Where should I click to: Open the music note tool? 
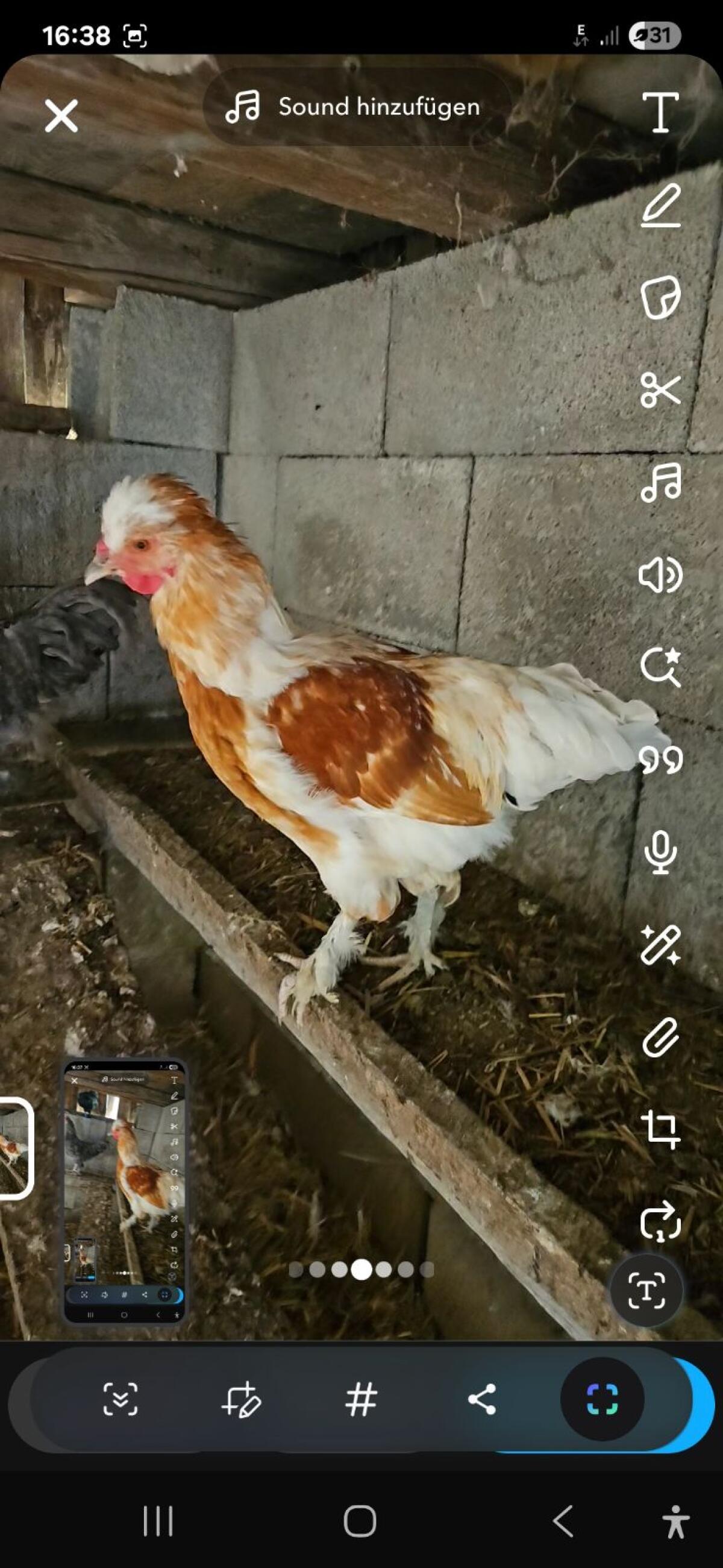(x=660, y=483)
